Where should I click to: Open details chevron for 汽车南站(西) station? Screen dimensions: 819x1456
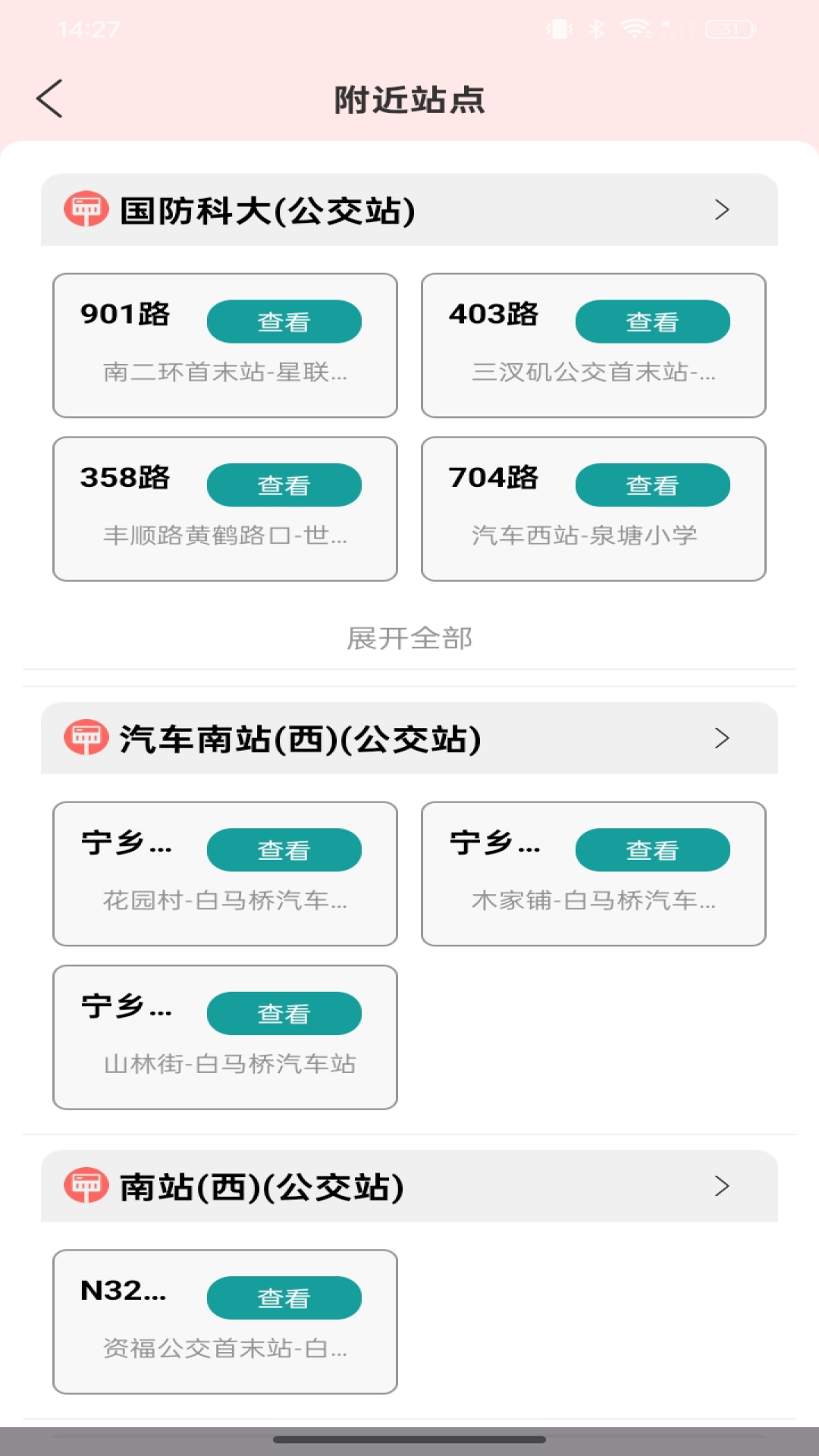(723, 737)
